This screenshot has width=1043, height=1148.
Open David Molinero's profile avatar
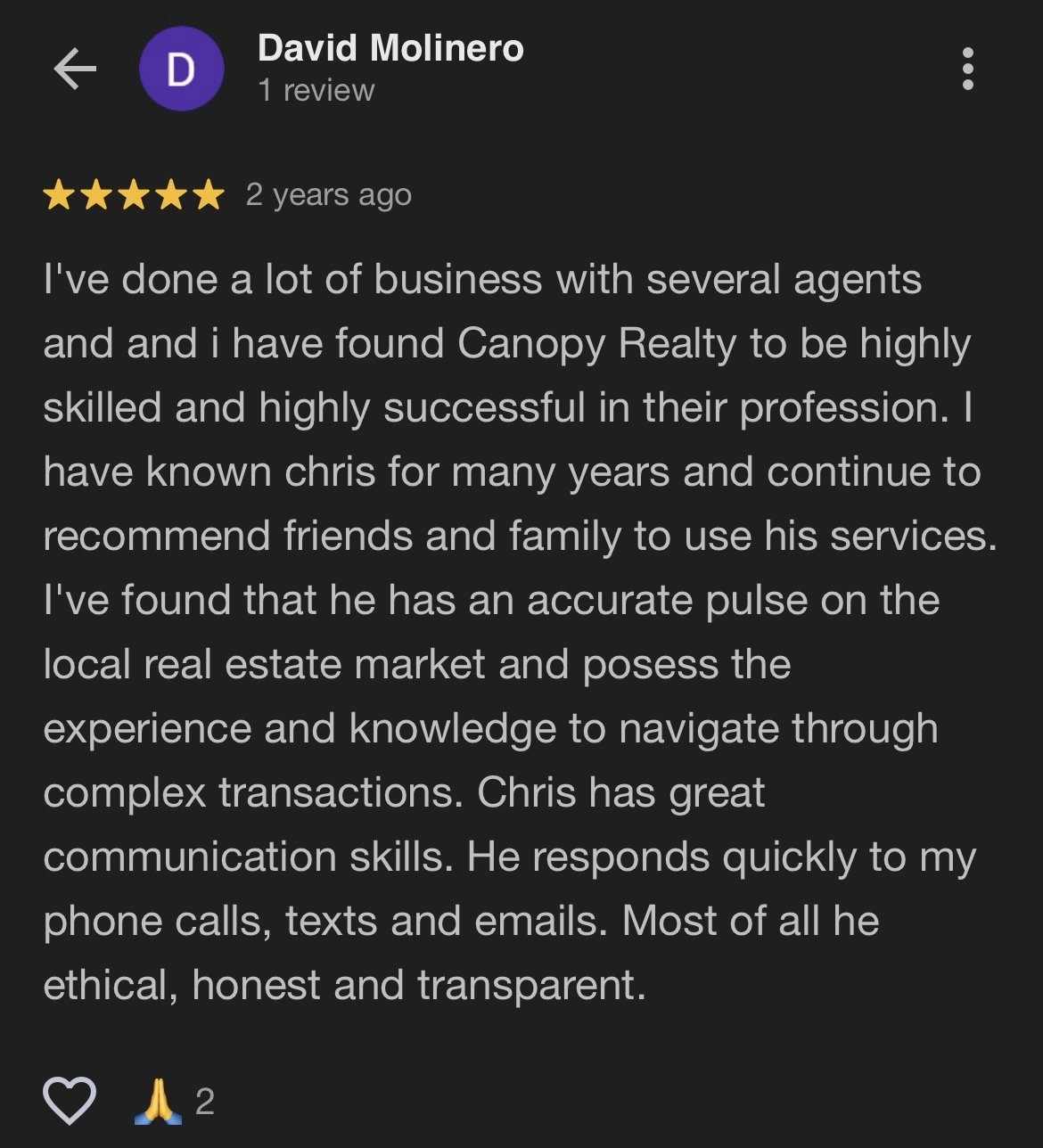[x=181, y=70]
